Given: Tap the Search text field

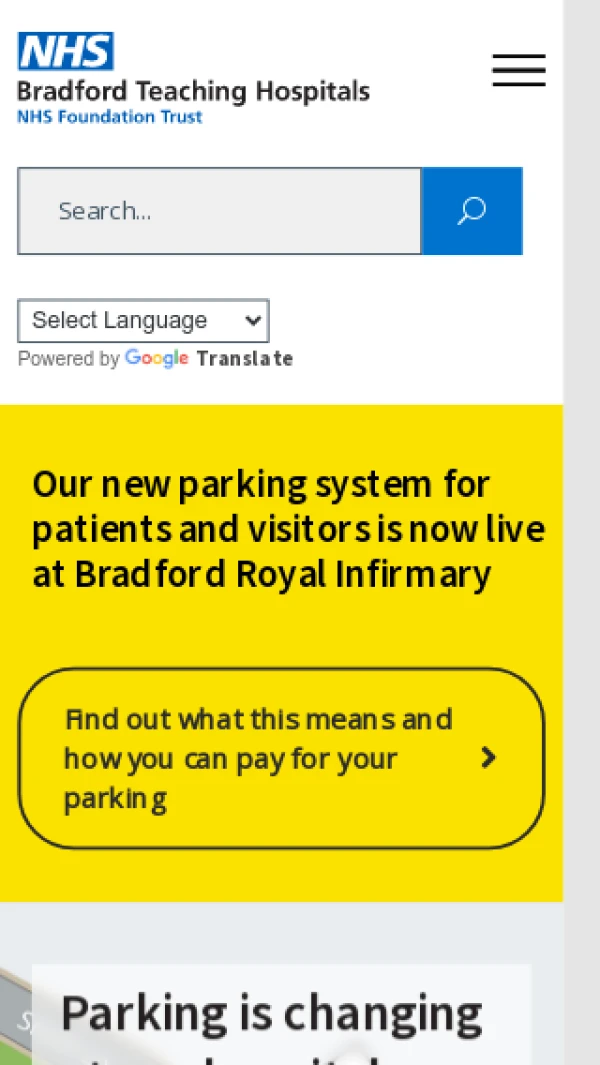Looking at the screenshot, I should tap(220, 211).
